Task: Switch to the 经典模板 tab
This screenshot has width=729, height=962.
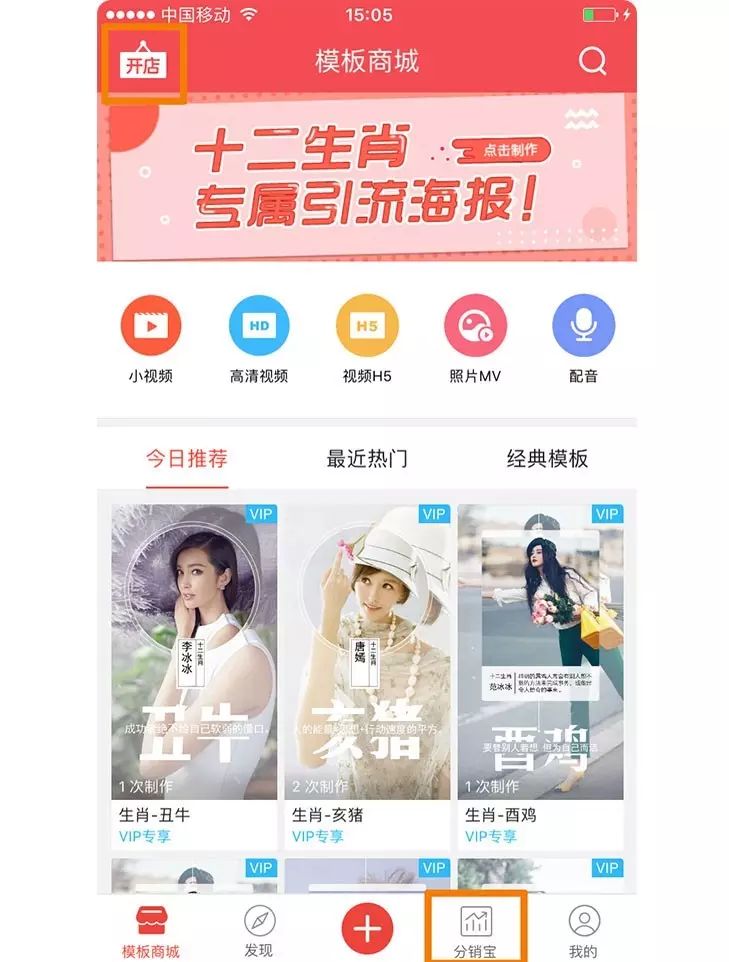Action: pyautogui.click(x=547, y=459)
